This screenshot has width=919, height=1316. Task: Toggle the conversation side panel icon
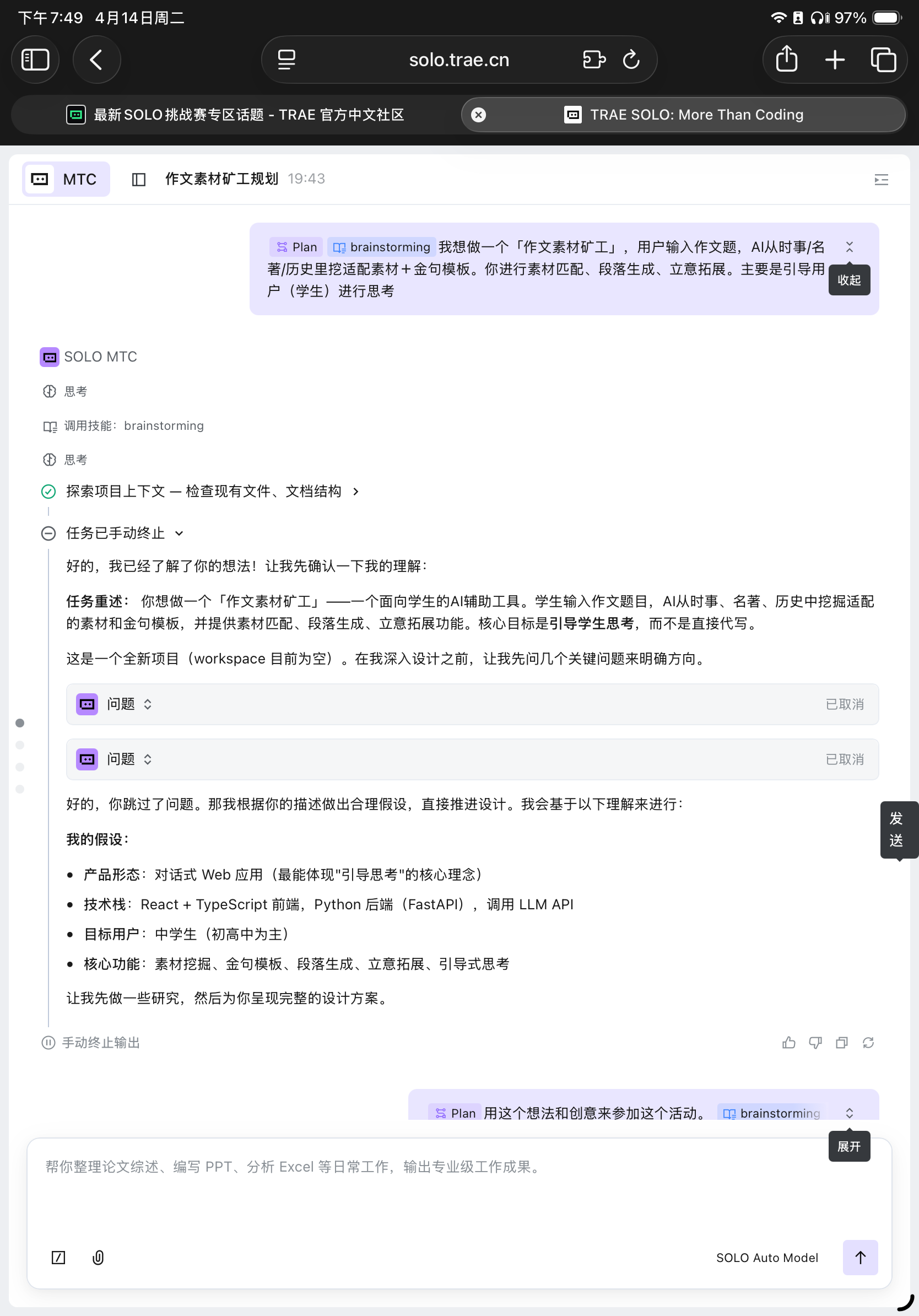point(139,180)
